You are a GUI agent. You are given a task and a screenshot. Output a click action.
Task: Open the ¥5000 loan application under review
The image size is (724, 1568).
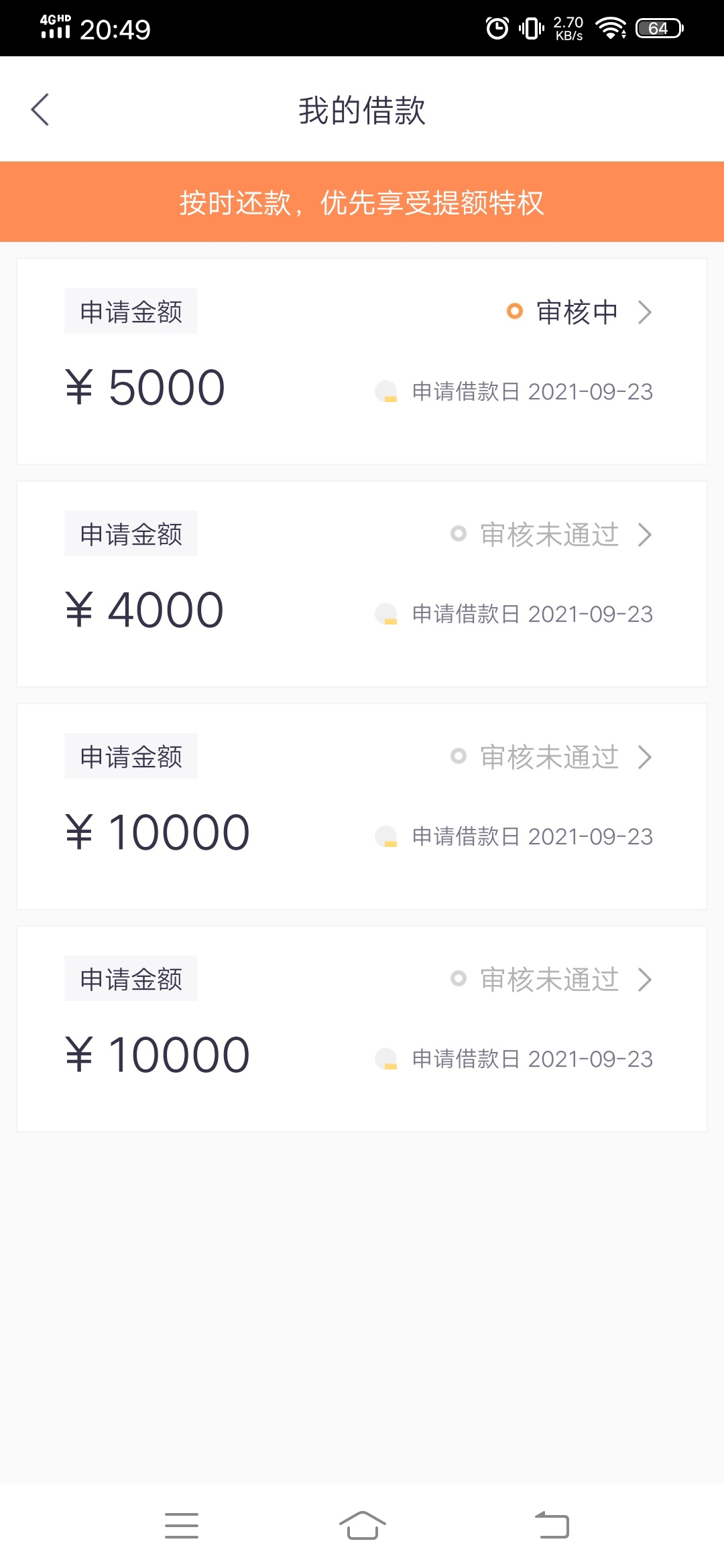362,361
